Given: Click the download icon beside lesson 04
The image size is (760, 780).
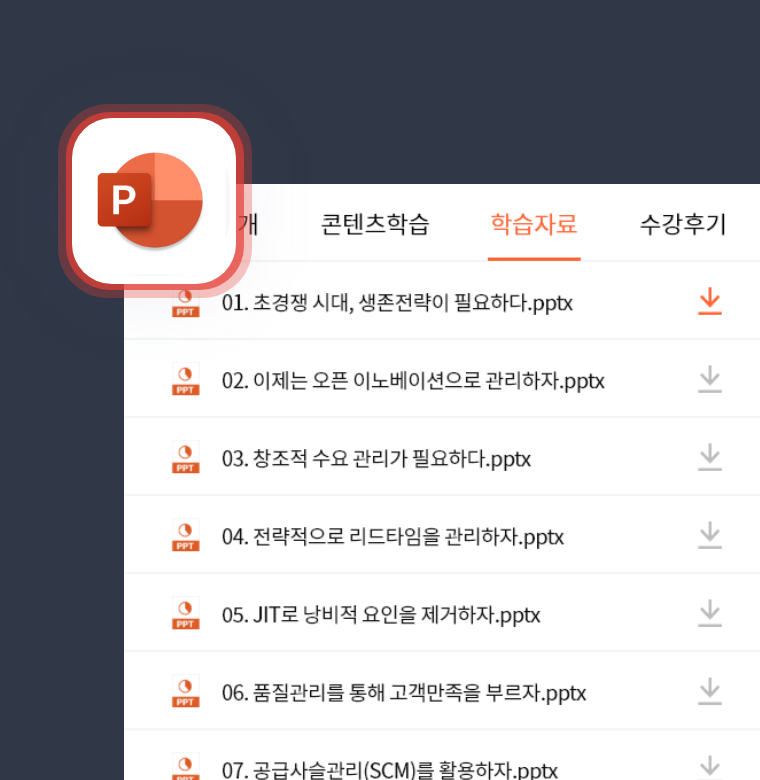Looking at the screenshot, I should tap(710, 535).
